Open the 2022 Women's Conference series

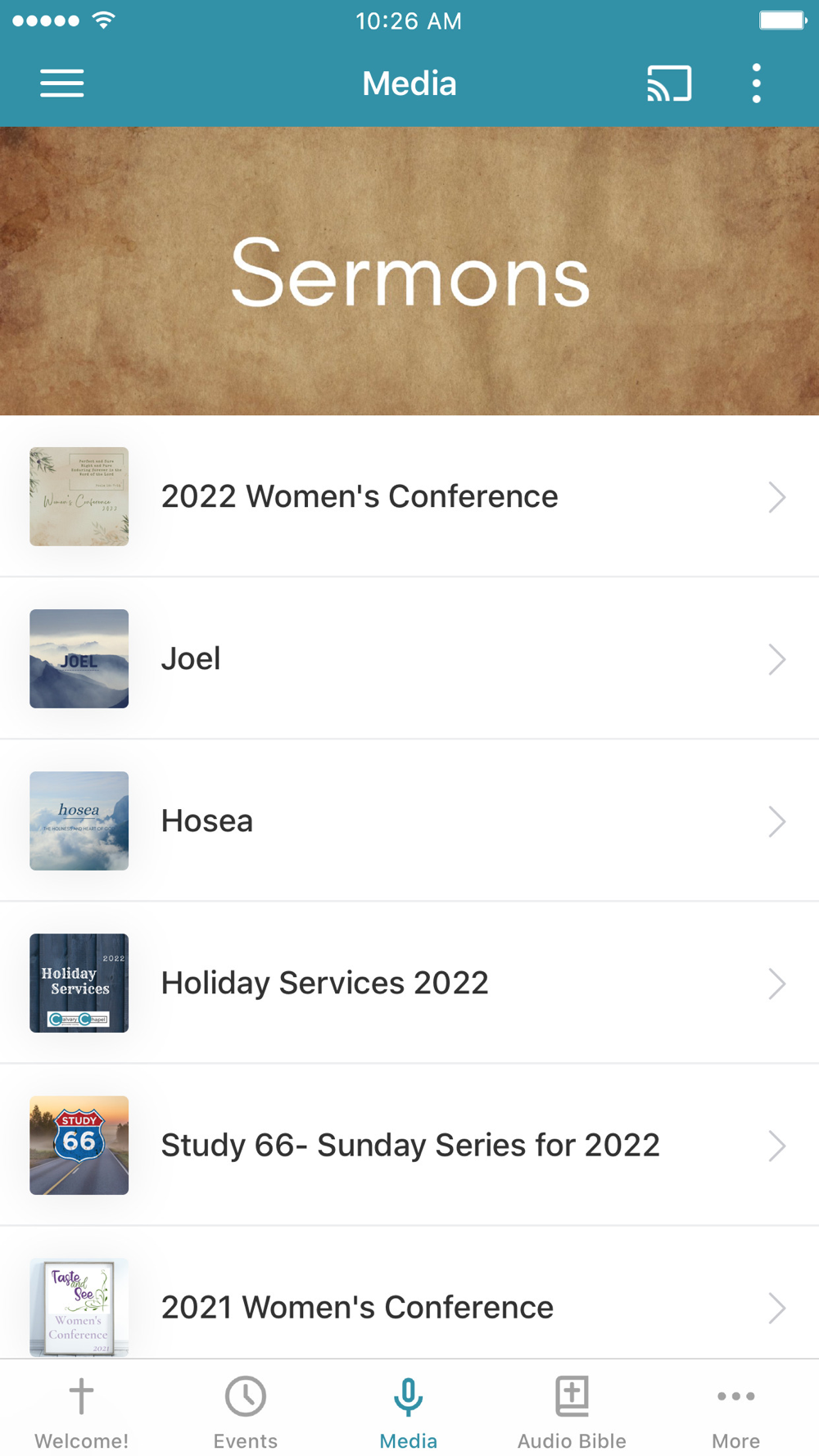[x=409, y=496]
